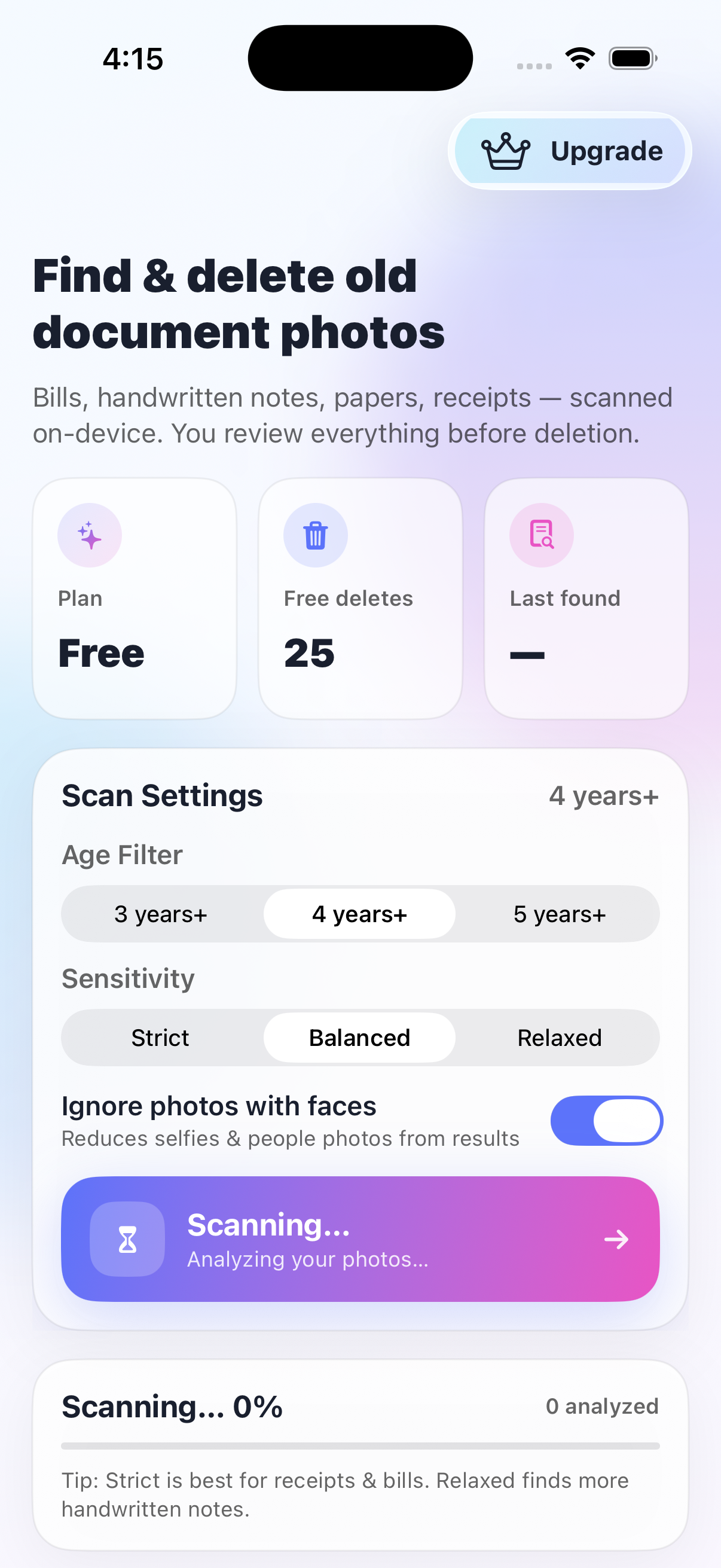Disable Ignore photos with faces
The image size is (721, 1568).
(x=606, y=1120)
